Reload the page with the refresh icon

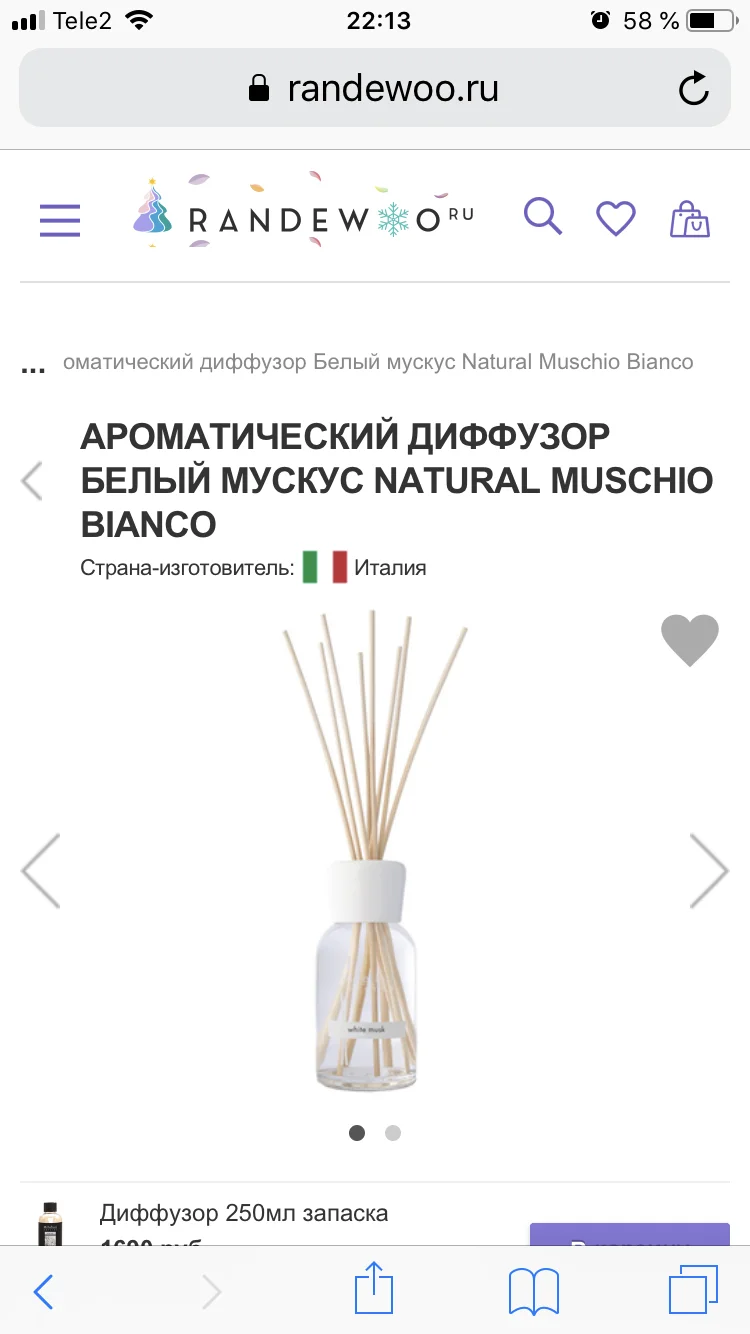pyautogui.click(x=694, y=88)
